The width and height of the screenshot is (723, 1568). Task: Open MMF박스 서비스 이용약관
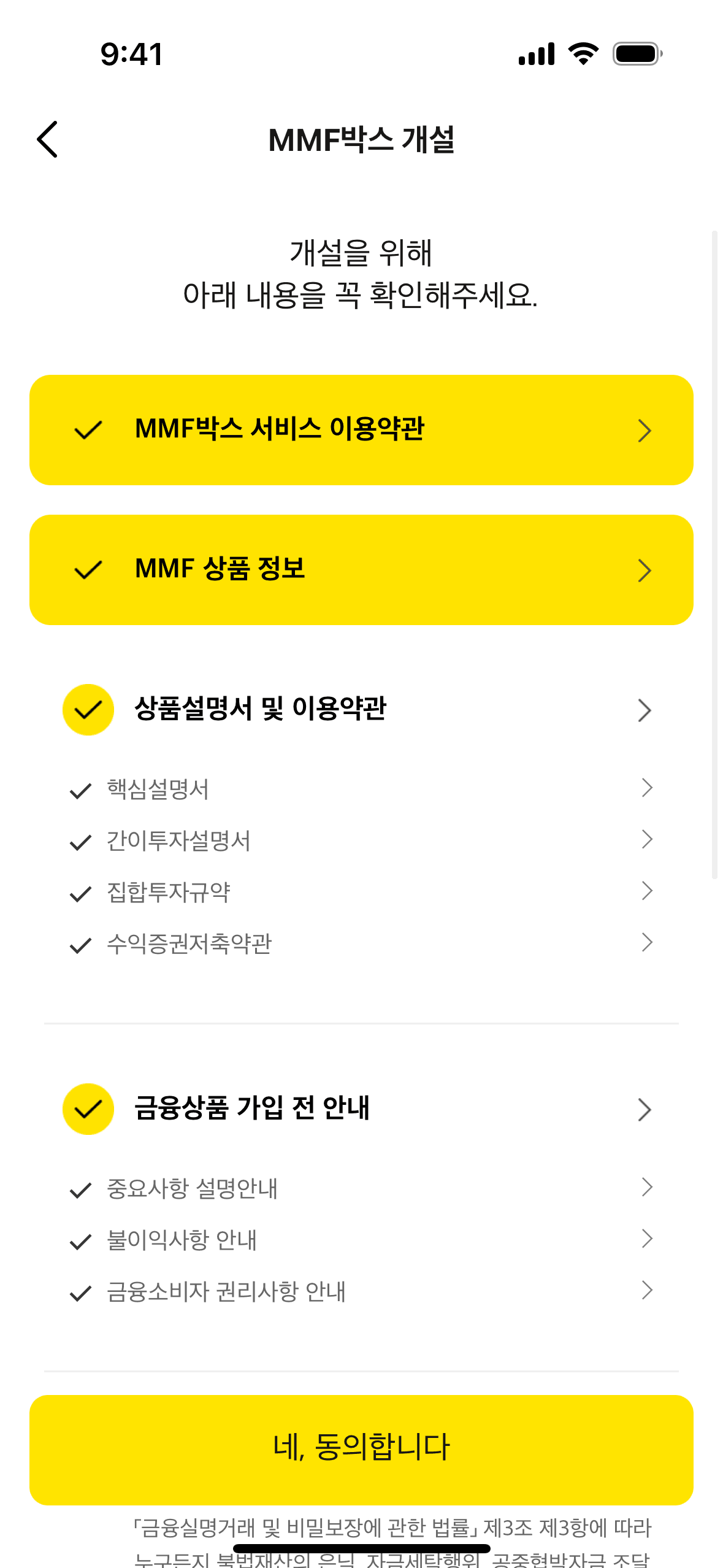[x=361, y=429]
